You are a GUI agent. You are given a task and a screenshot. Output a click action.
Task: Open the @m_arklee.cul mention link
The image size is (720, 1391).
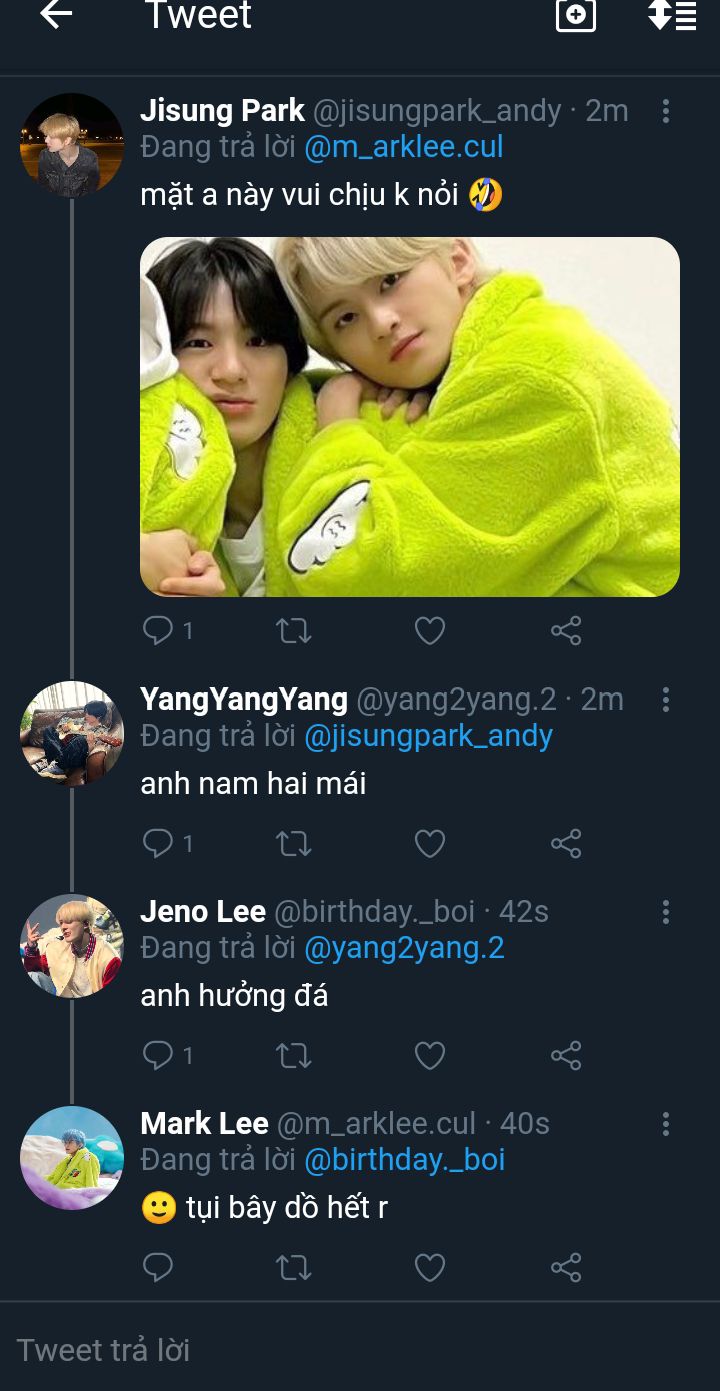403,147
